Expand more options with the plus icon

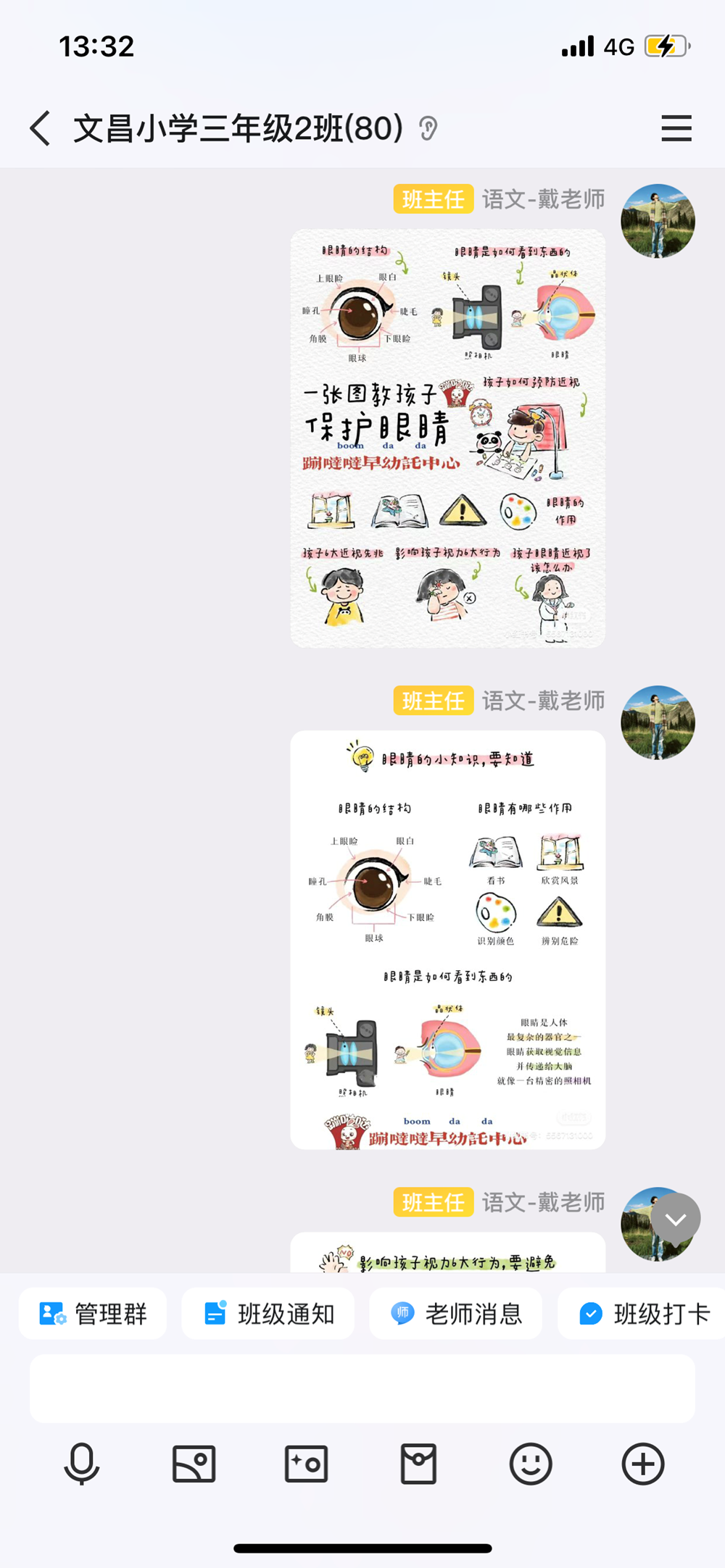[643, 1464]
